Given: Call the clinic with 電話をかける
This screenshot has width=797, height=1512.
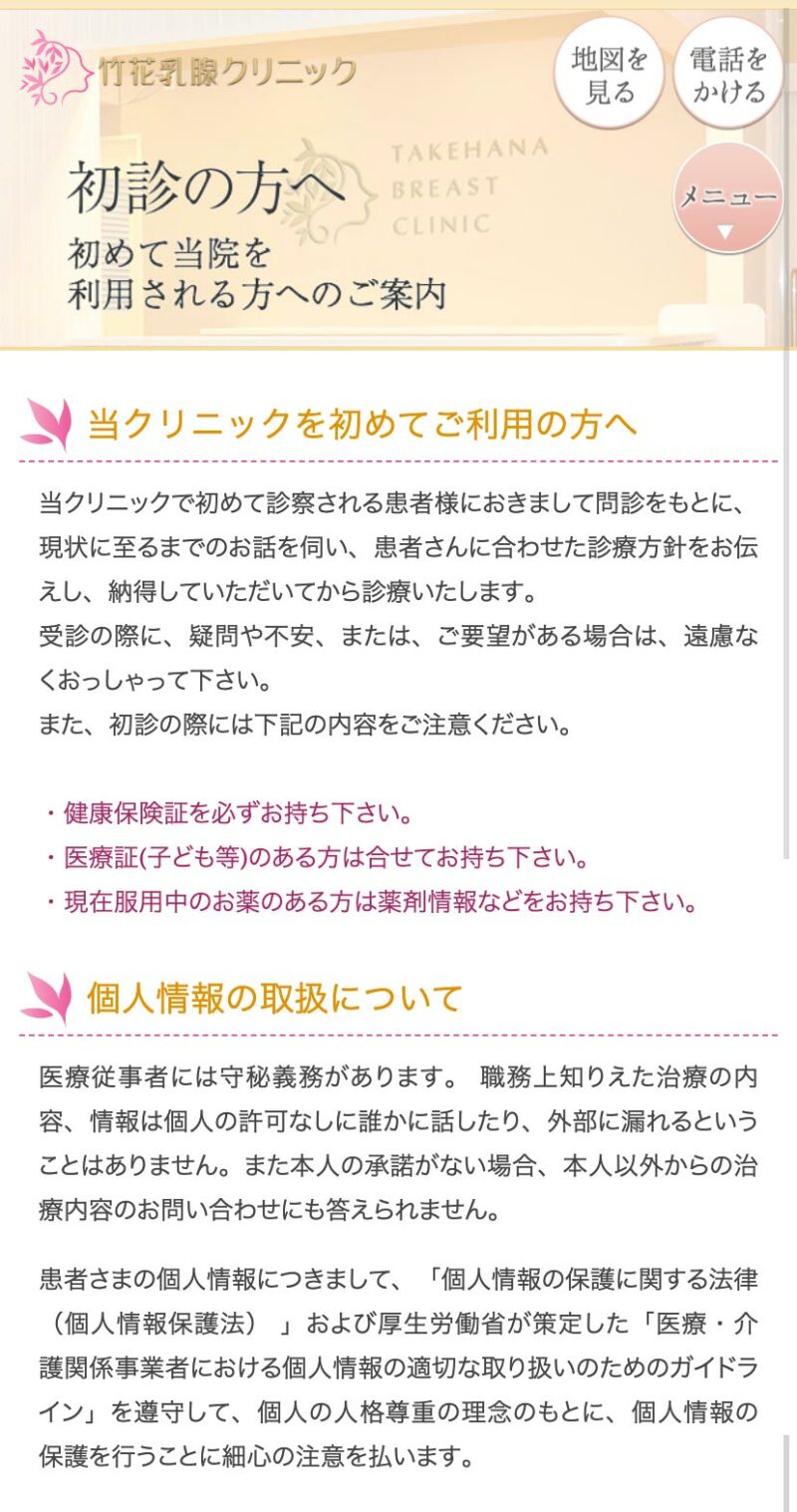Looking at the screenshot, I should point(728,75).
